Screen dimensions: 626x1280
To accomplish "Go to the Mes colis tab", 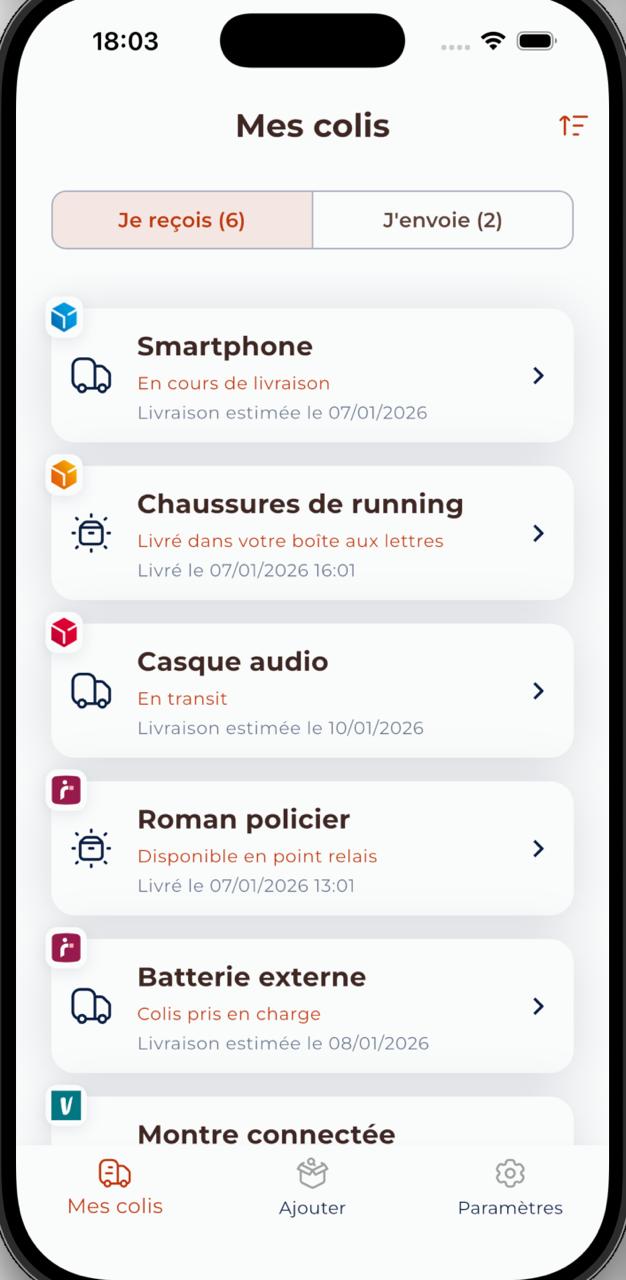I will coord(115,1187).
